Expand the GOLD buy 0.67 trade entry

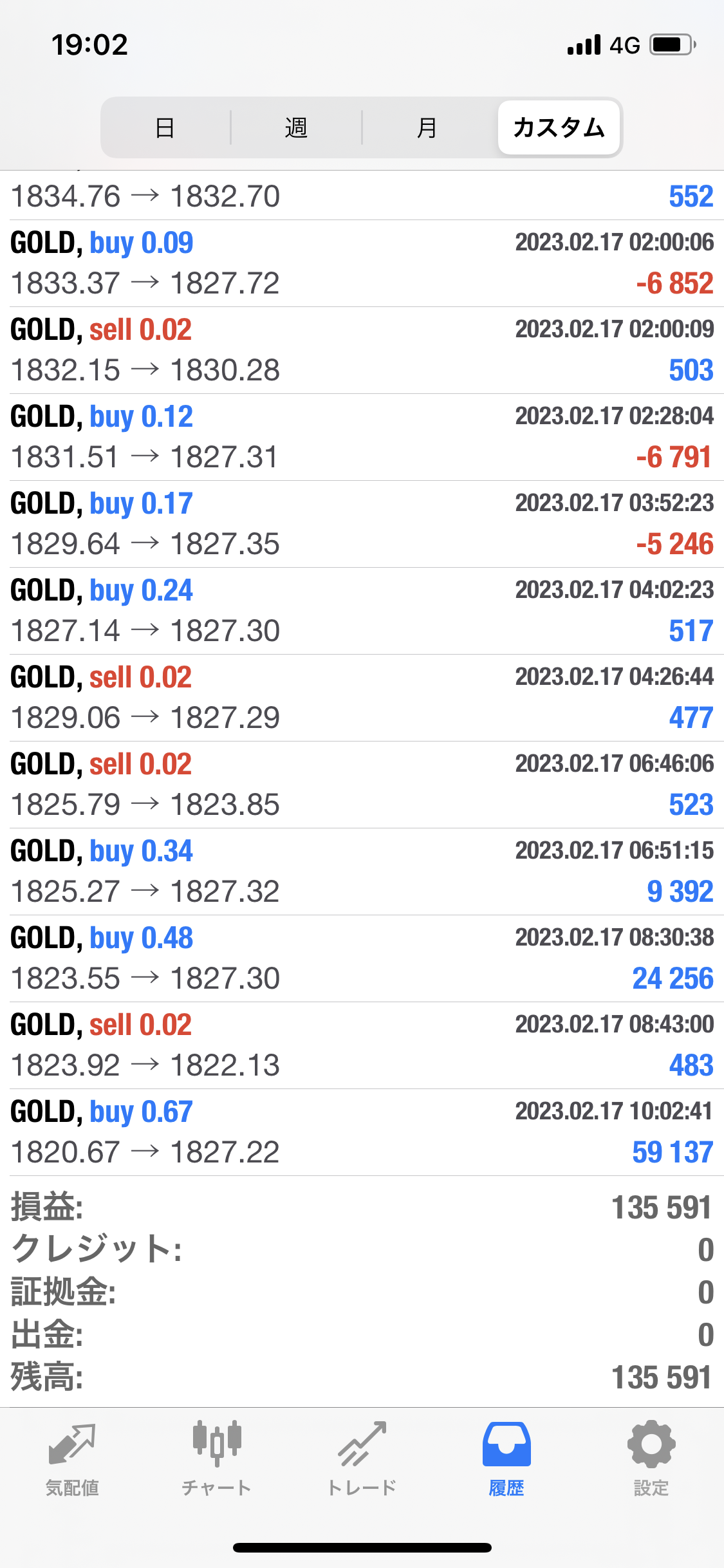pos(362,1132)
